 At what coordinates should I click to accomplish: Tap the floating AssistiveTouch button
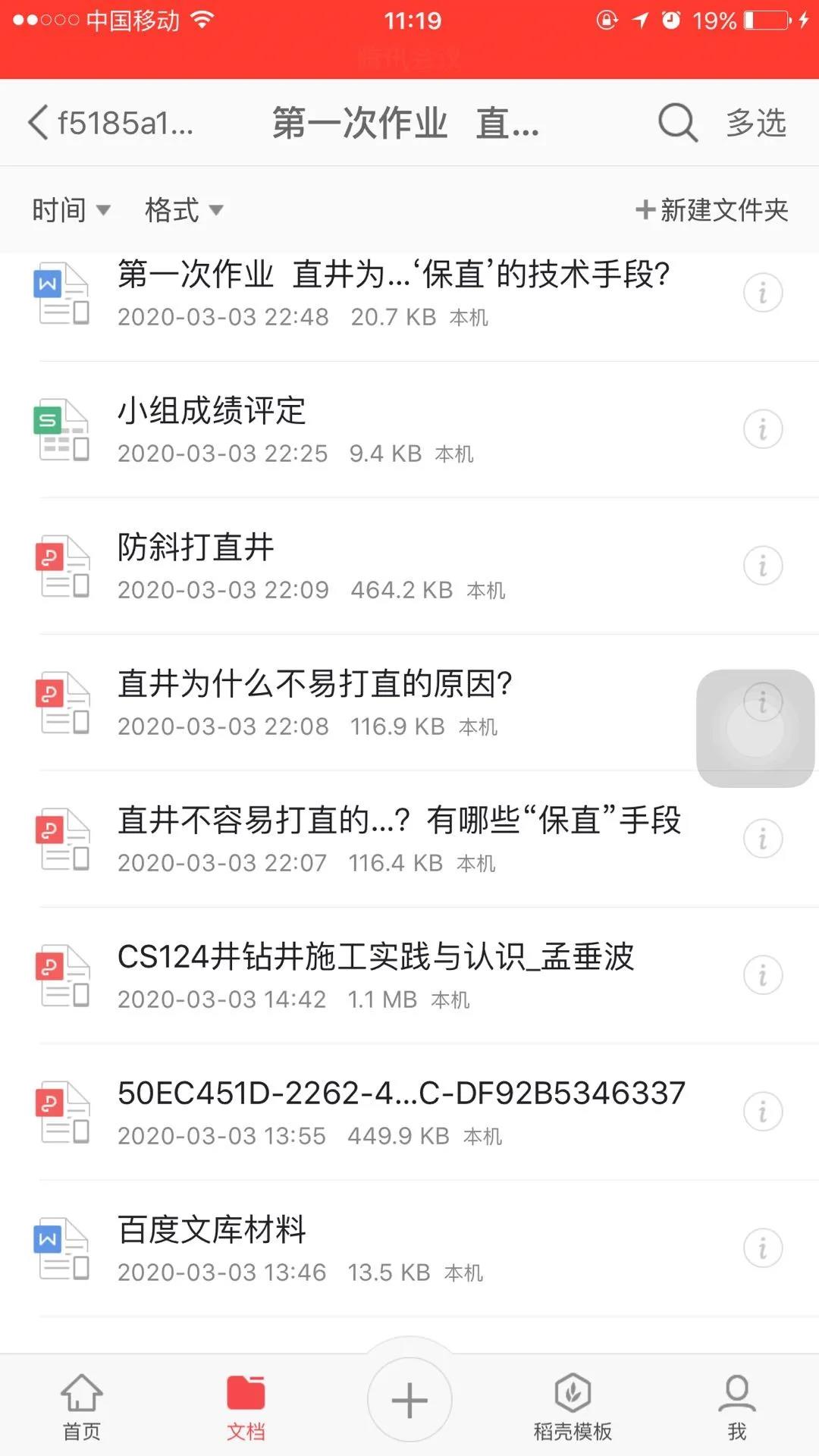[755, 728]
